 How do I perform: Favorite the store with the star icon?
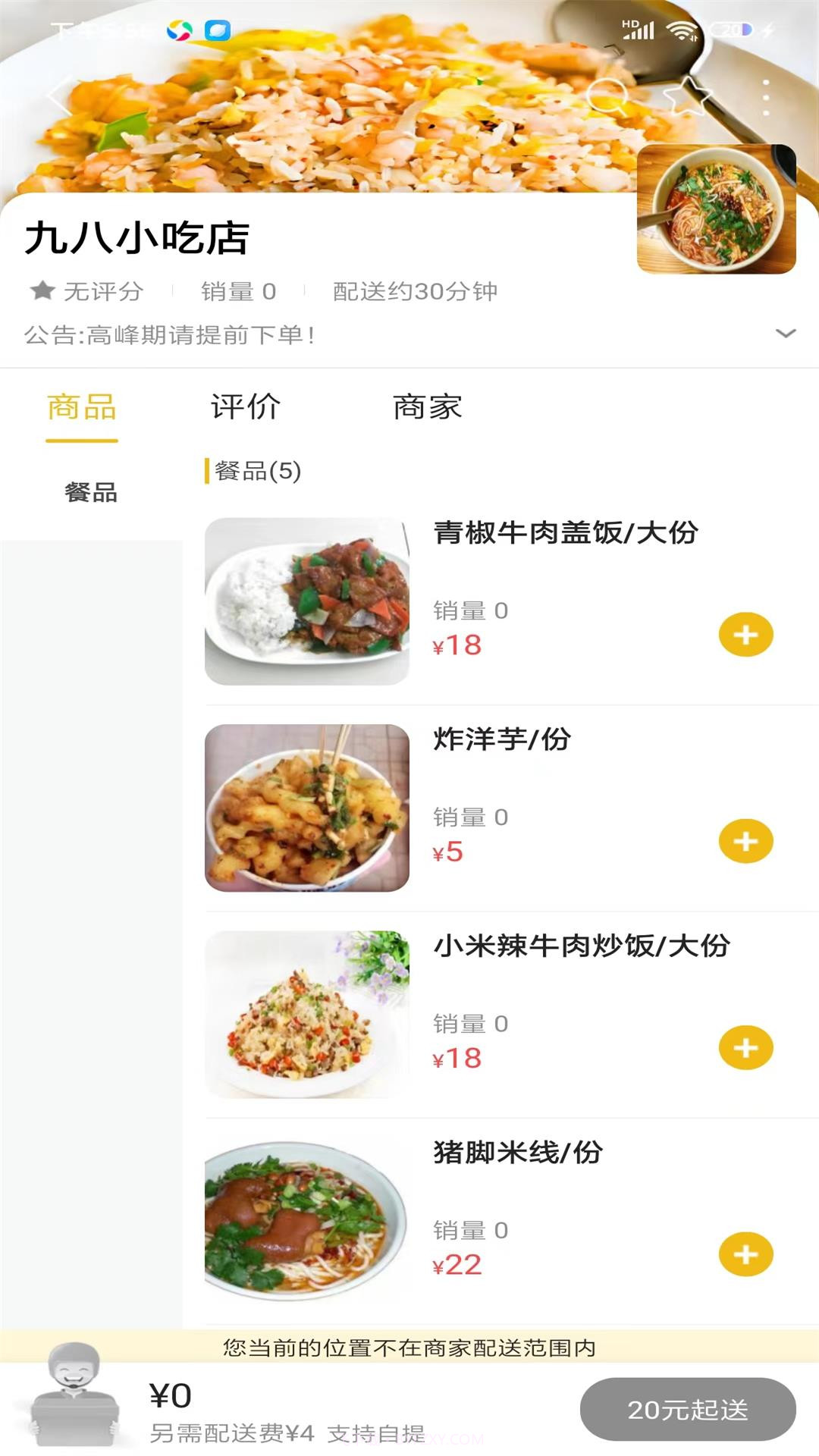pos(686,95)
